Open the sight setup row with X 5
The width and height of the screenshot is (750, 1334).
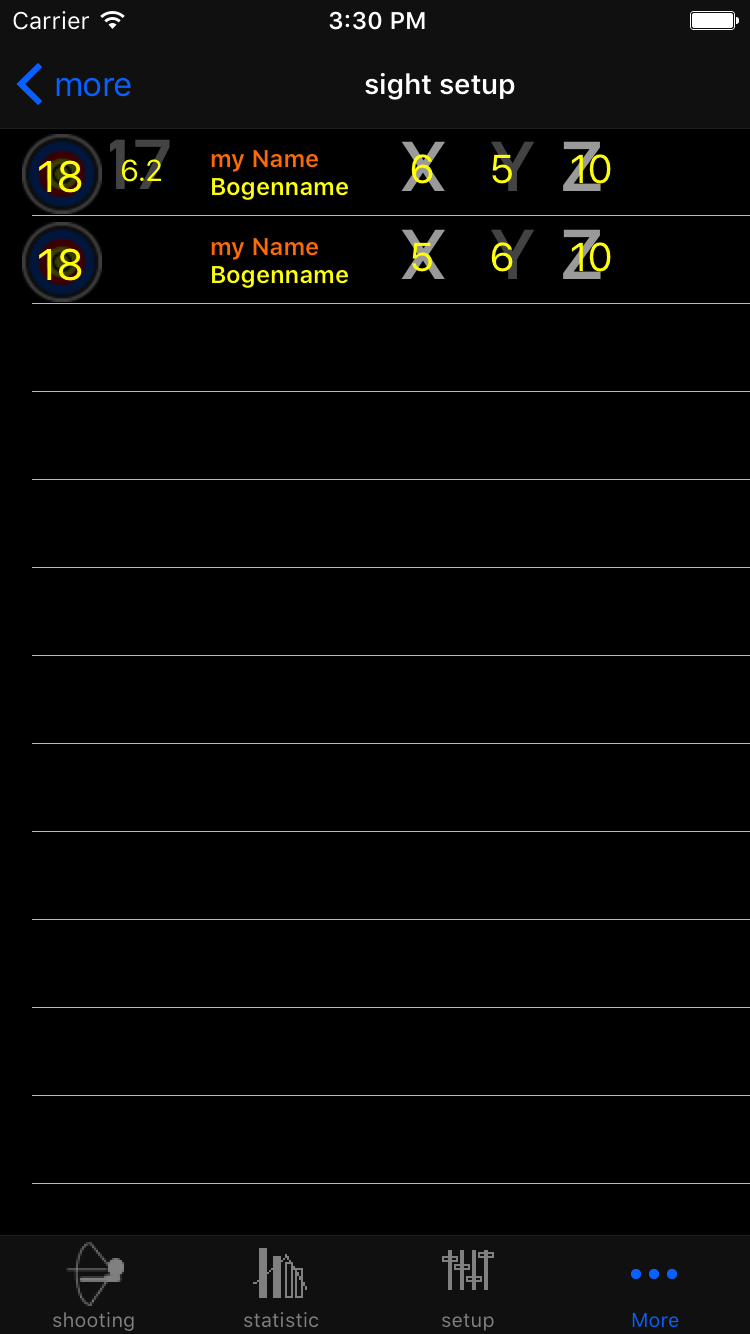[x=375, y=260]
